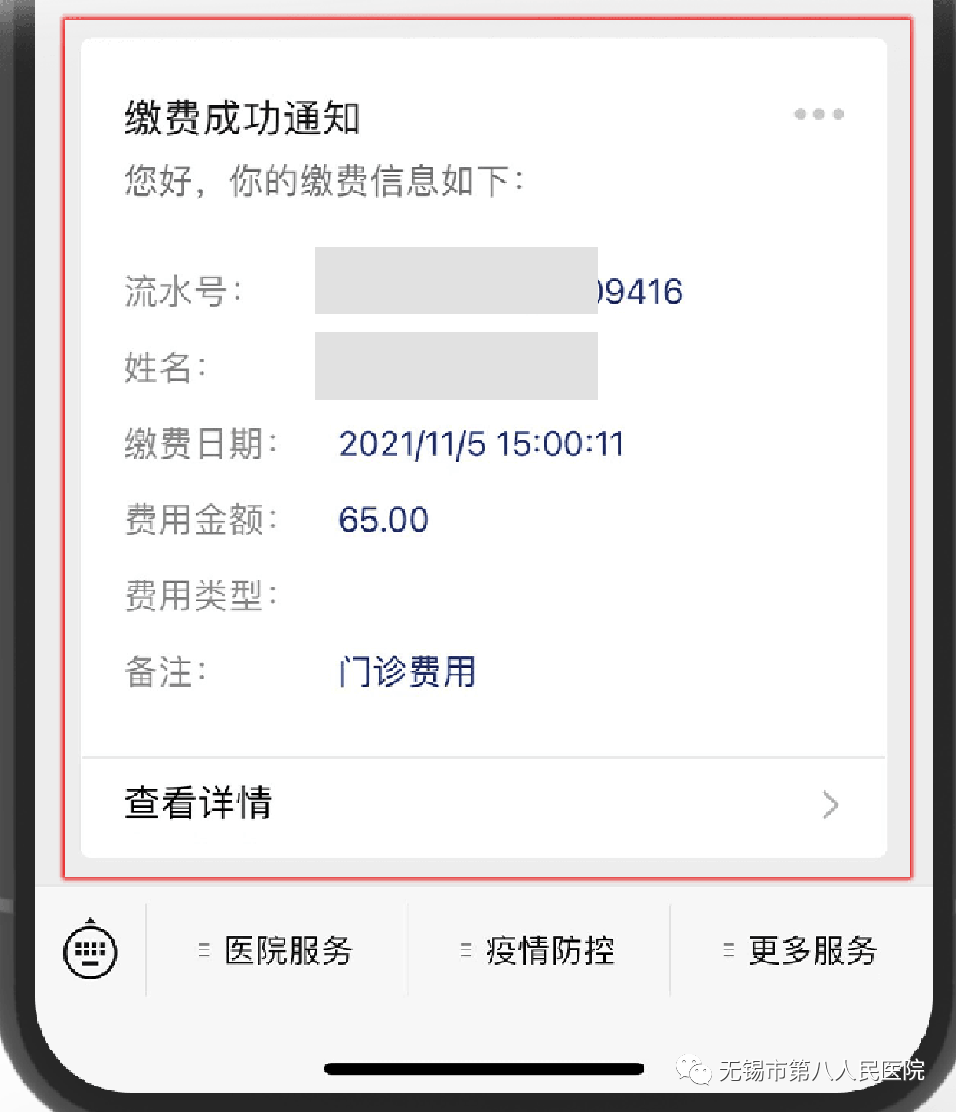This screenshot has height=1112, width=956.
Task: Open the 疫情防控 menu
Action: tap(538, 951)
